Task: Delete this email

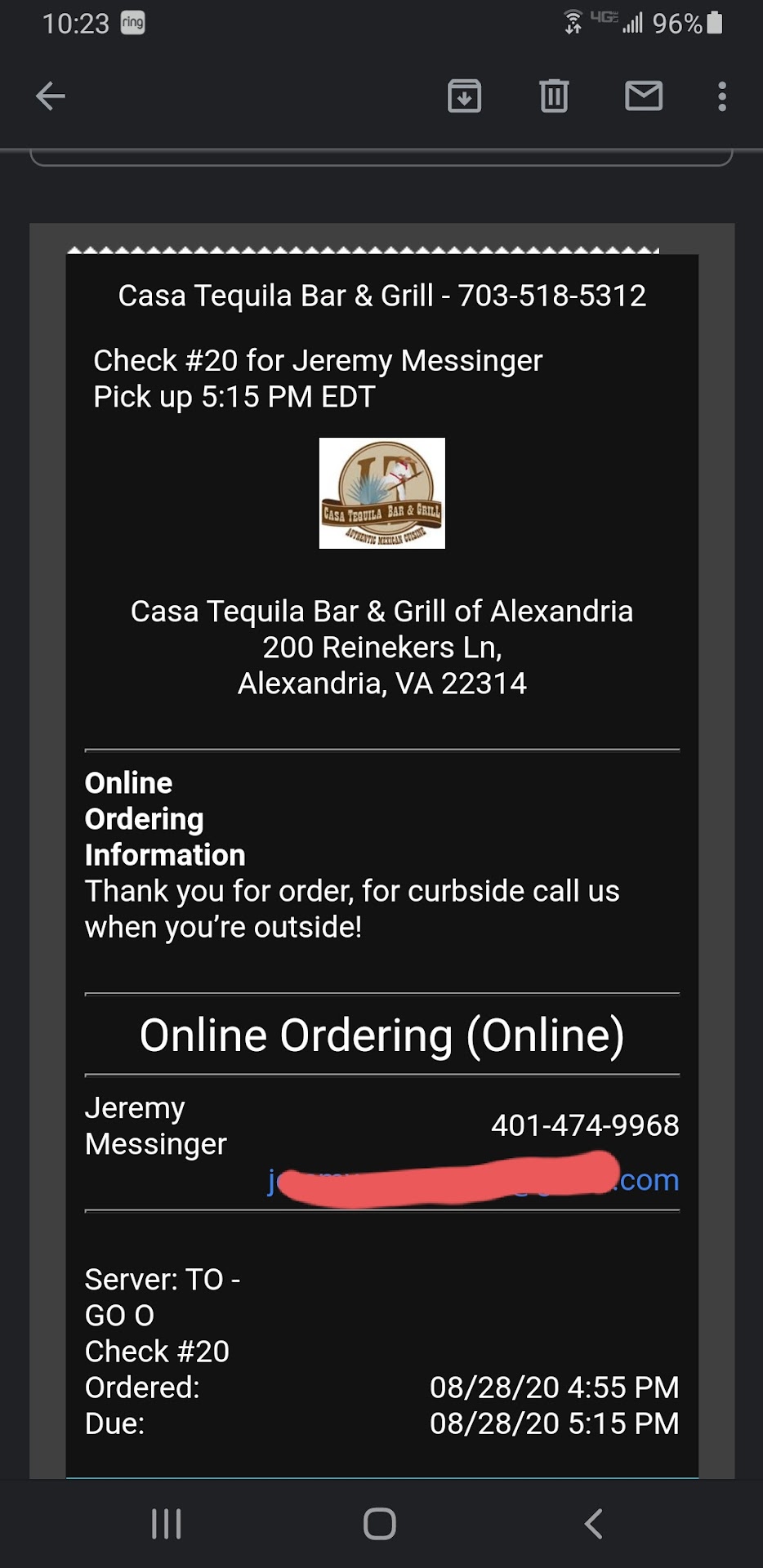Action: [x=554, y=96]
